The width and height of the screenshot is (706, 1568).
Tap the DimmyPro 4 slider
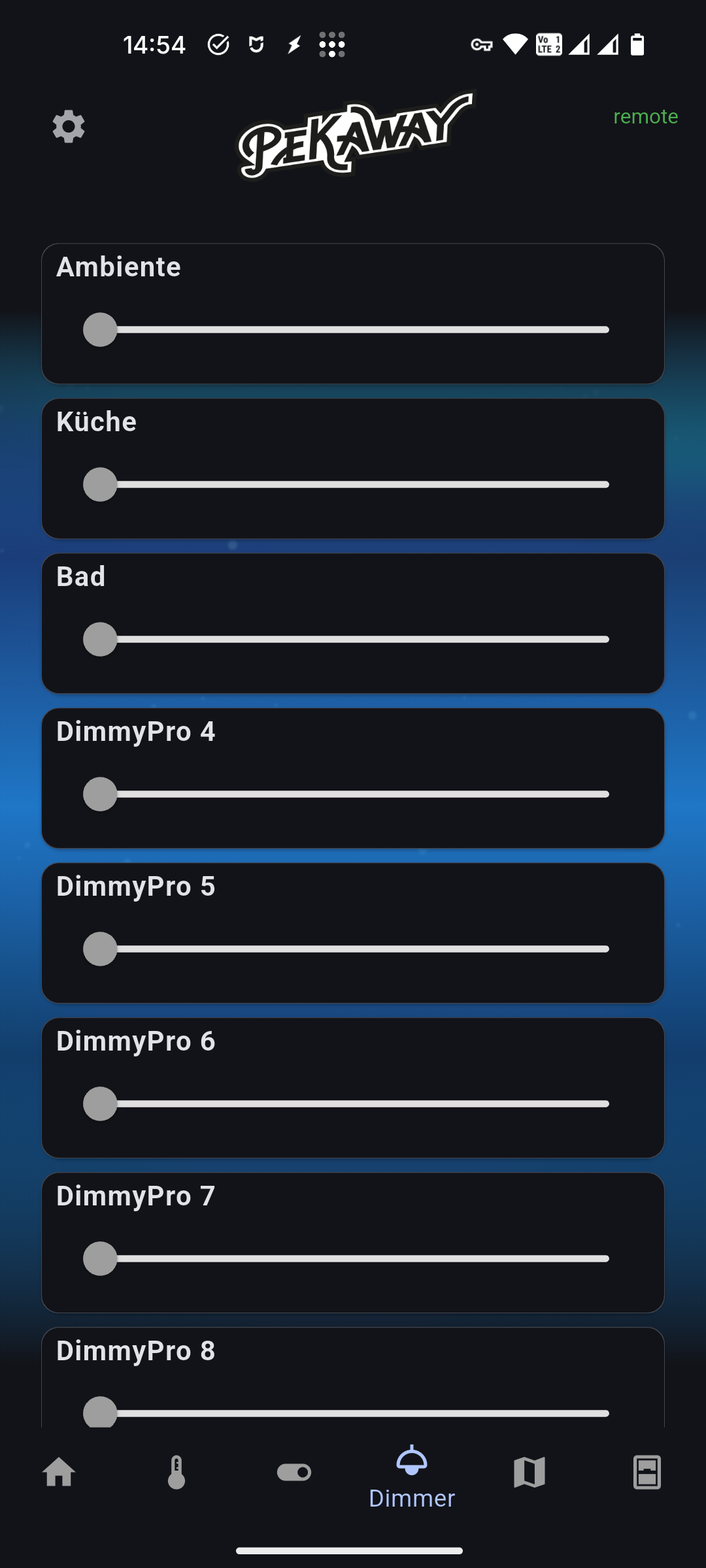click(353, 794)
